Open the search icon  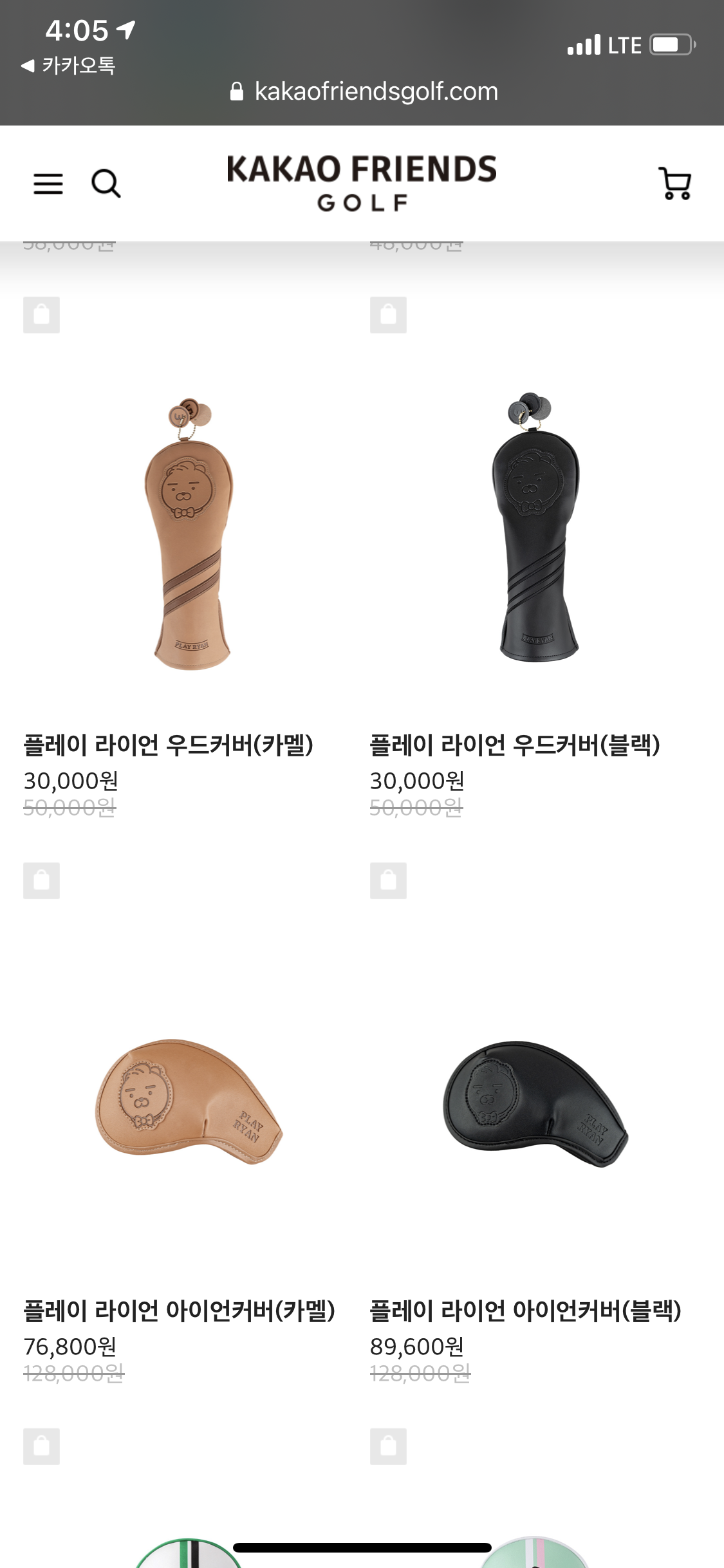pyautogui.click(x=106, y=184)
